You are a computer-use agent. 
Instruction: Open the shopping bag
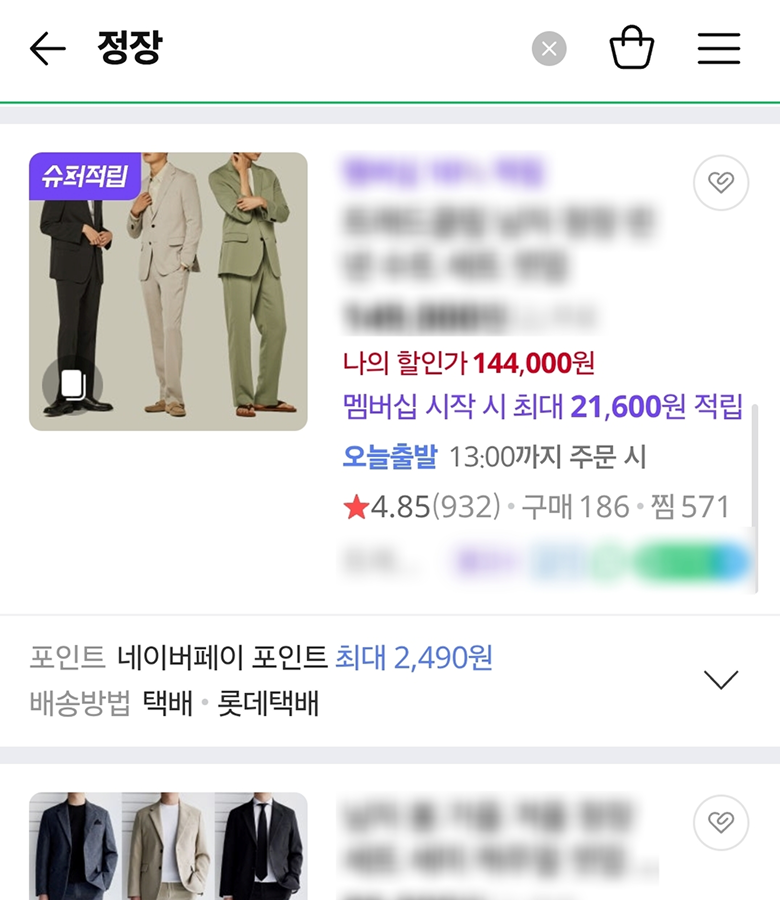(x=632, y=48)
